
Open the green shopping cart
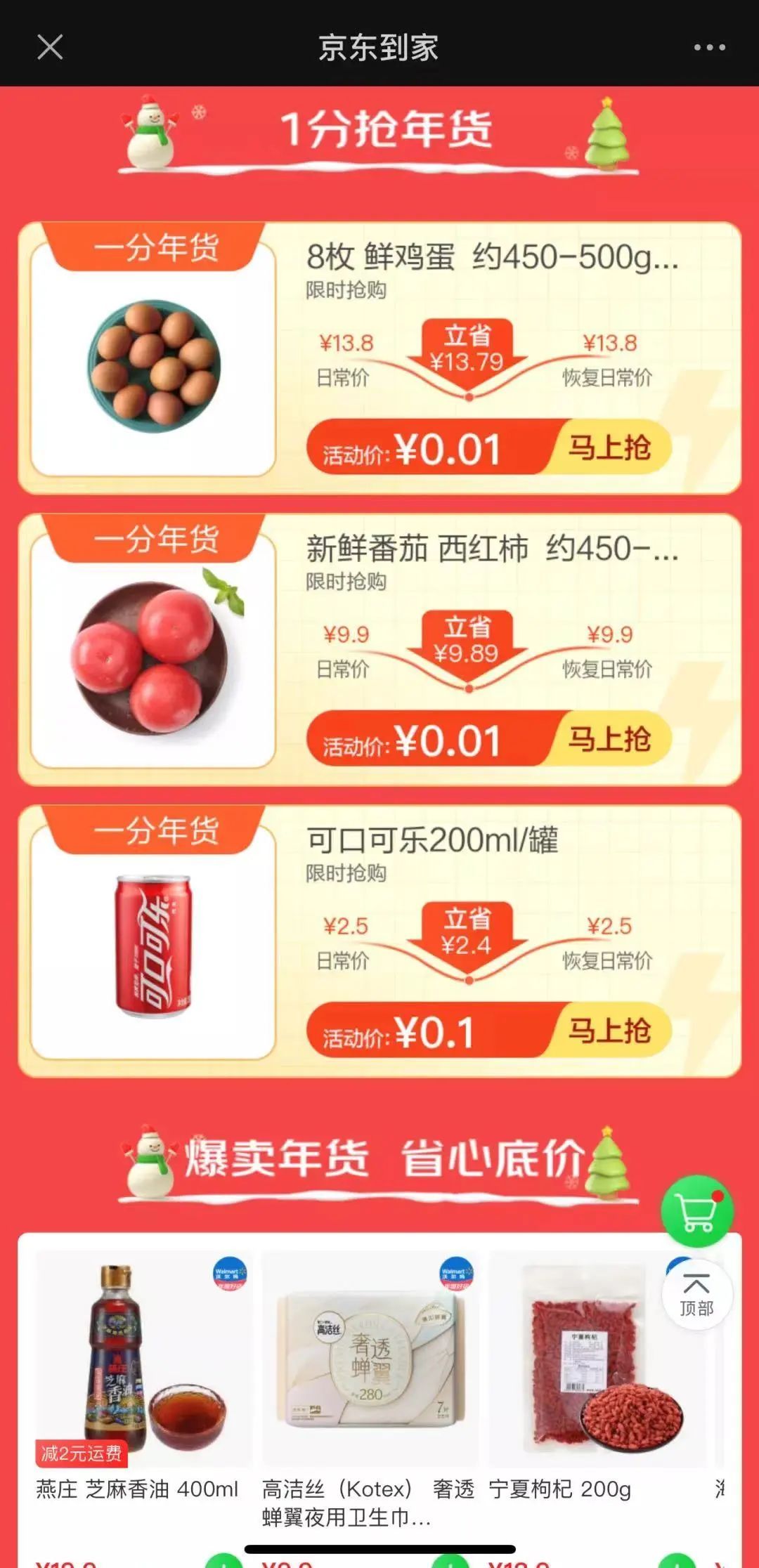[697, 1211]
